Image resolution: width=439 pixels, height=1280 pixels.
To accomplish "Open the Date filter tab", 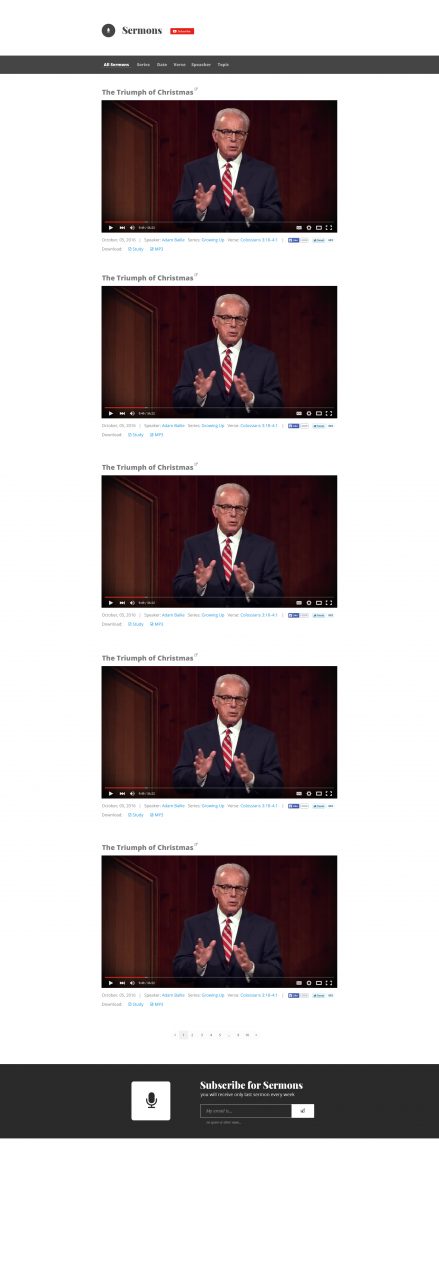I will (x=162, y=64).
